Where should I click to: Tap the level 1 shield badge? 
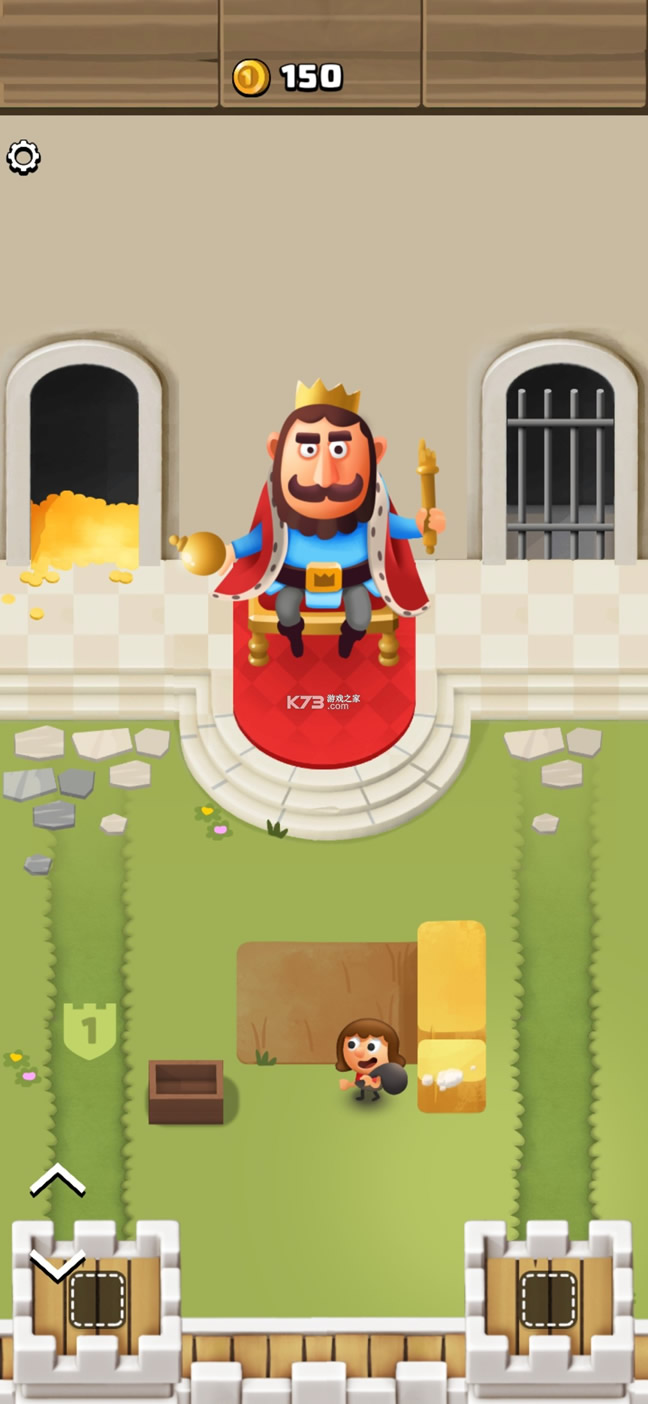coord(90,1030)
